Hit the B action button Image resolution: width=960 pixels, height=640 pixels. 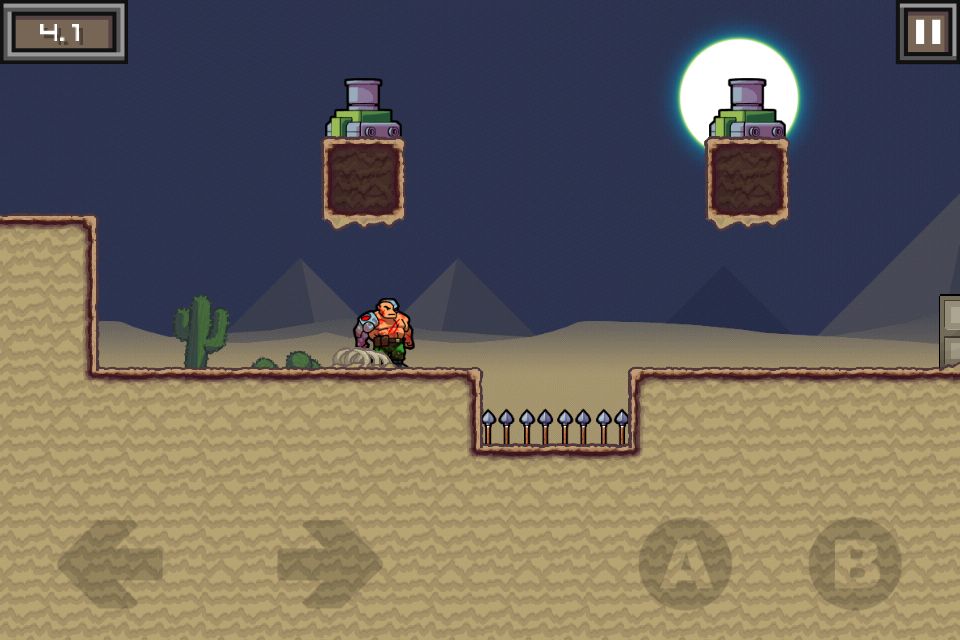click(x=855, y=564)
